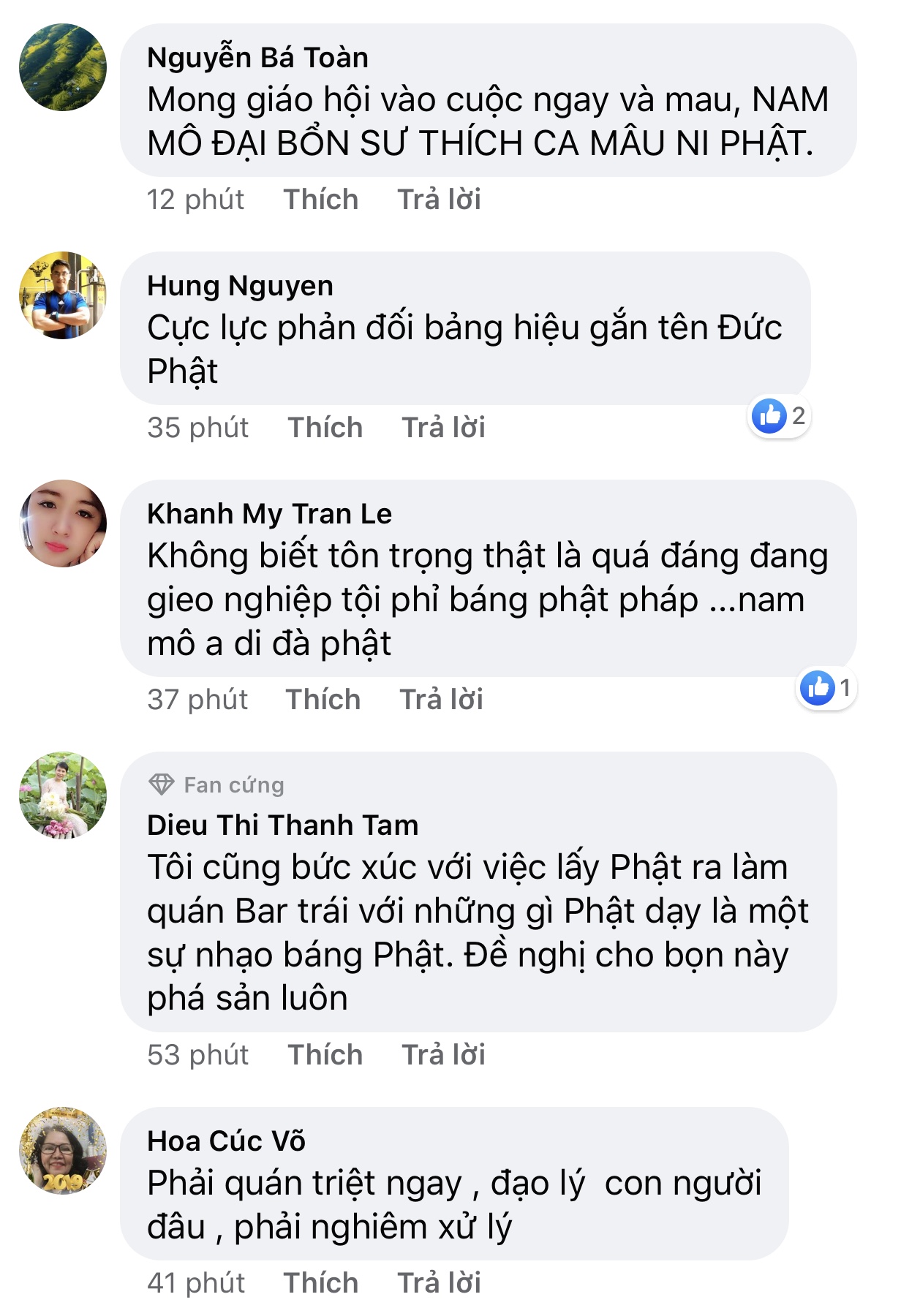
Task: Open Hoa Cúc Võ's profile avatar
Action: coord(63,1151)
